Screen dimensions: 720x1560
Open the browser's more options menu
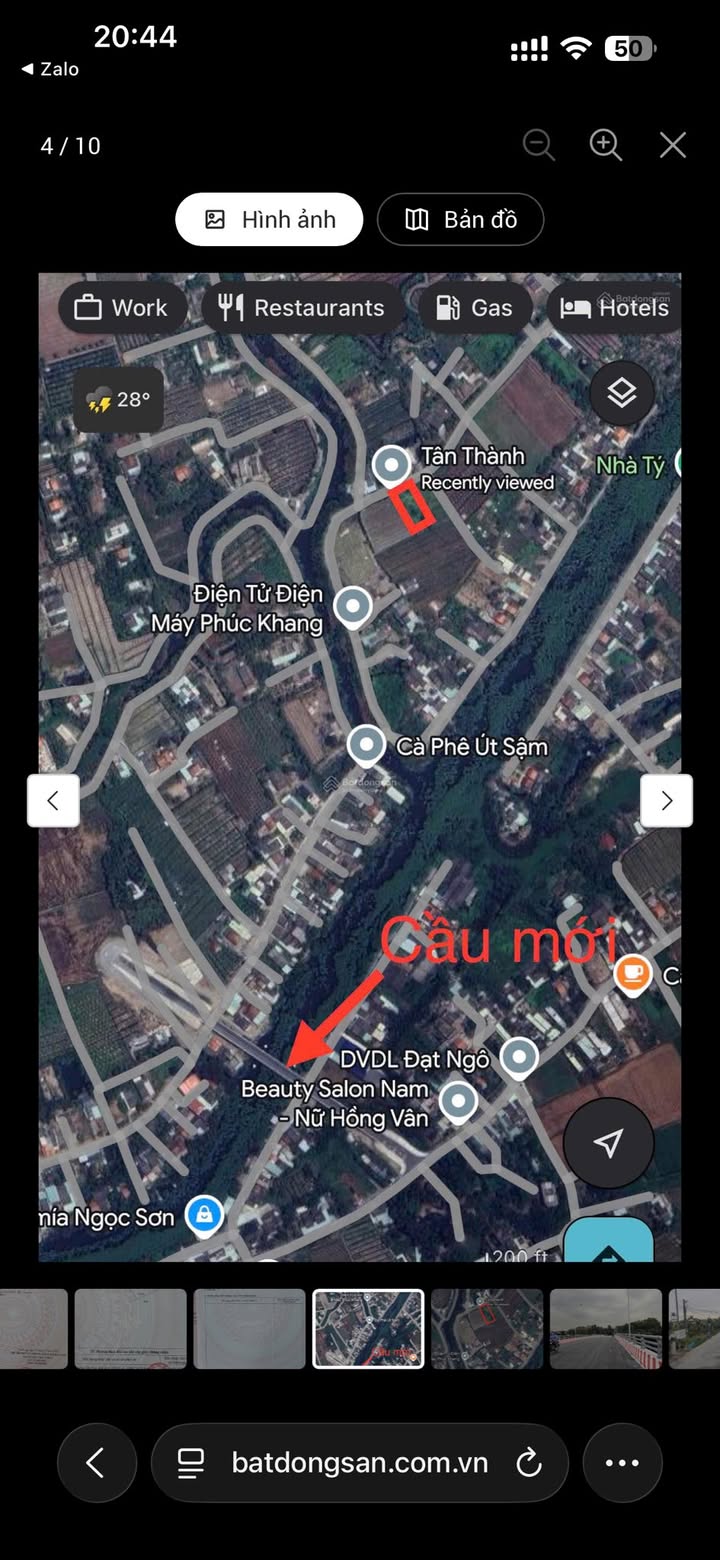pyautogui.click(x=622, y=1464)
